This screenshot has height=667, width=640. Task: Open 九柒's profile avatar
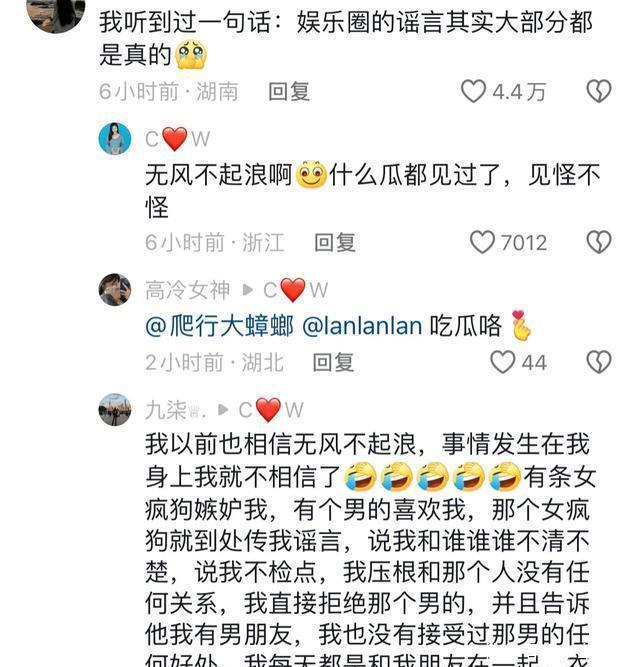click(115, 409)
